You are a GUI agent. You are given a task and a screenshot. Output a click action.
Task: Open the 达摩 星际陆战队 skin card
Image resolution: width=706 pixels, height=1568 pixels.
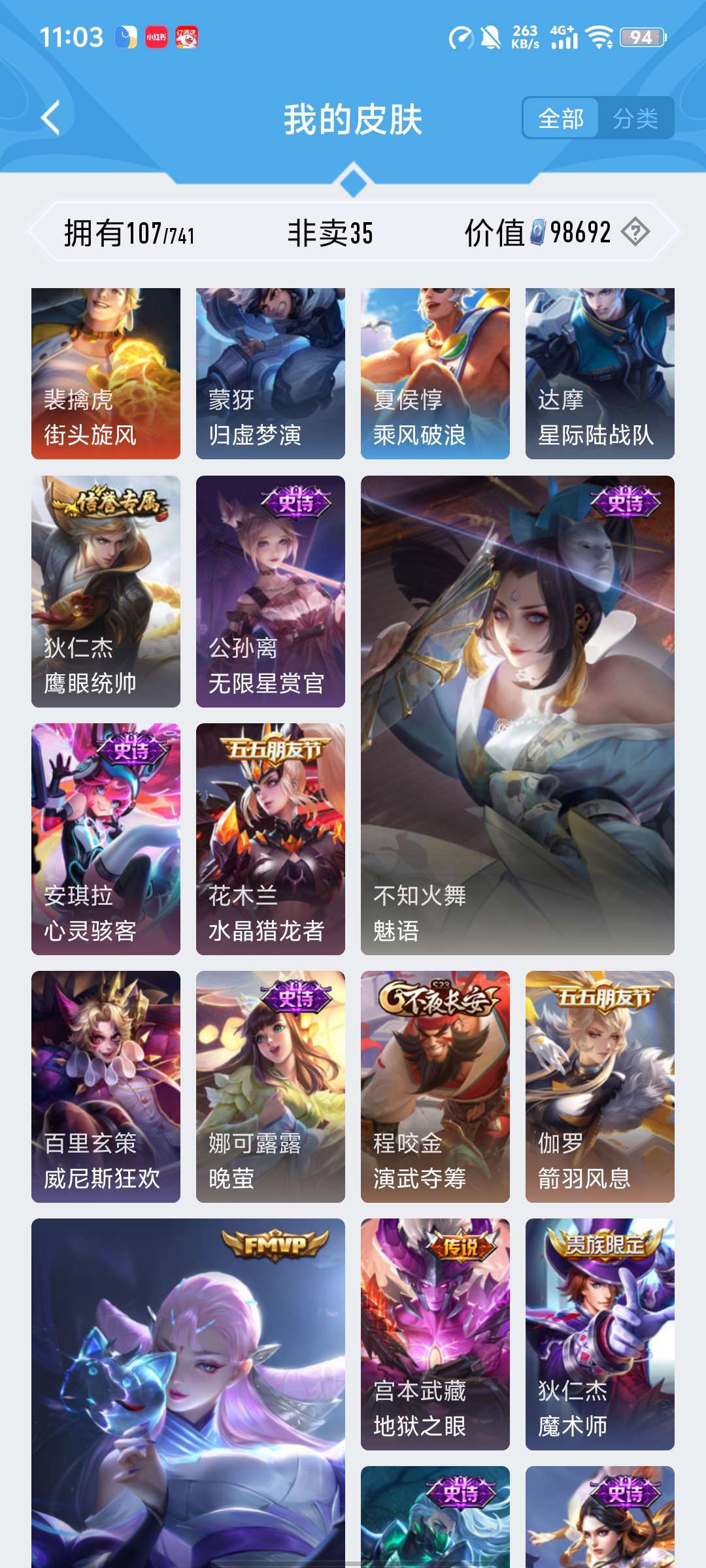point(600,374)
